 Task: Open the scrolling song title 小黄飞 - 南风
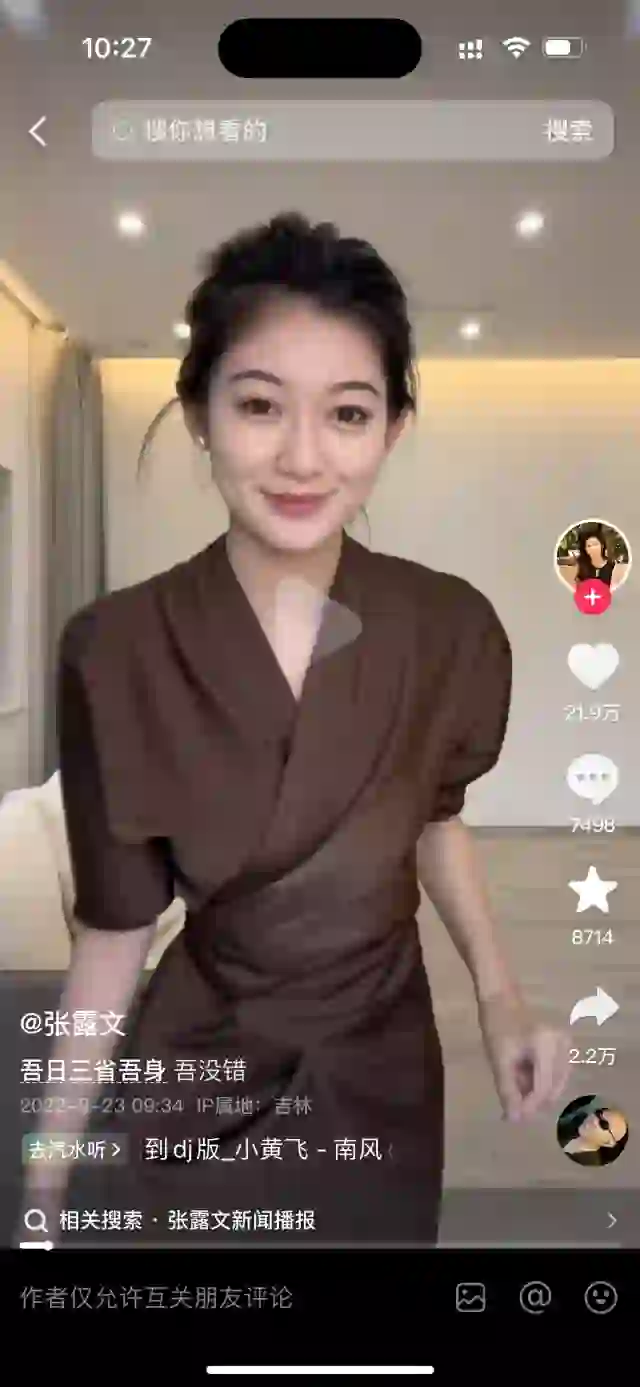[x=265, y=1150]
